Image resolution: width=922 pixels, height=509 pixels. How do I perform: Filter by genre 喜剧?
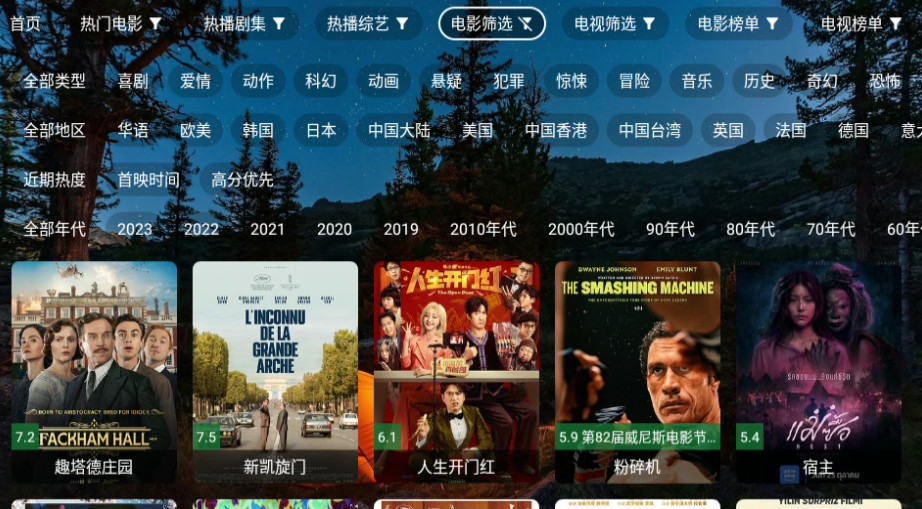coord(133,81)
